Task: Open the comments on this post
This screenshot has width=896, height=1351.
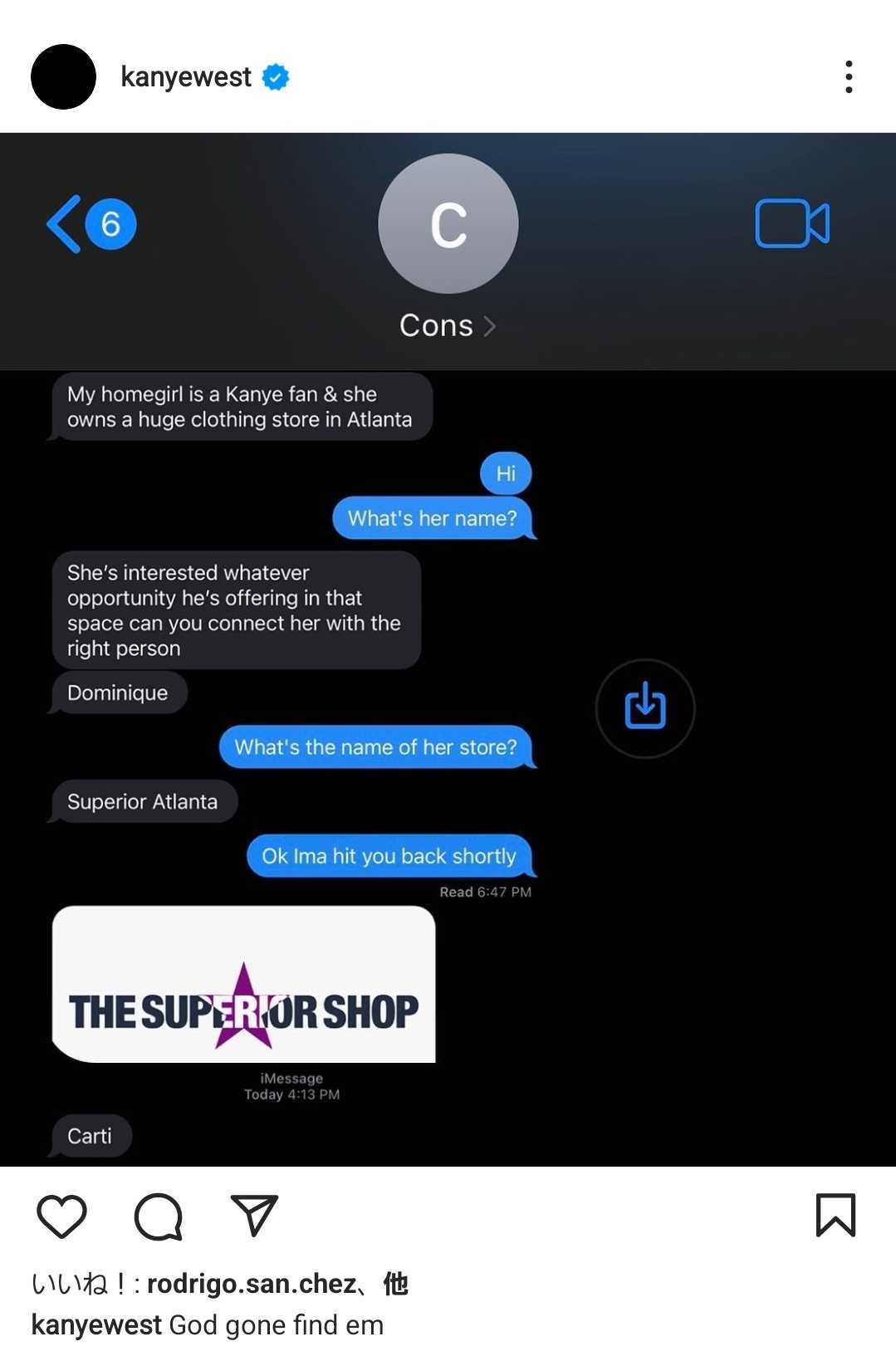Action: click(158, 1216)
